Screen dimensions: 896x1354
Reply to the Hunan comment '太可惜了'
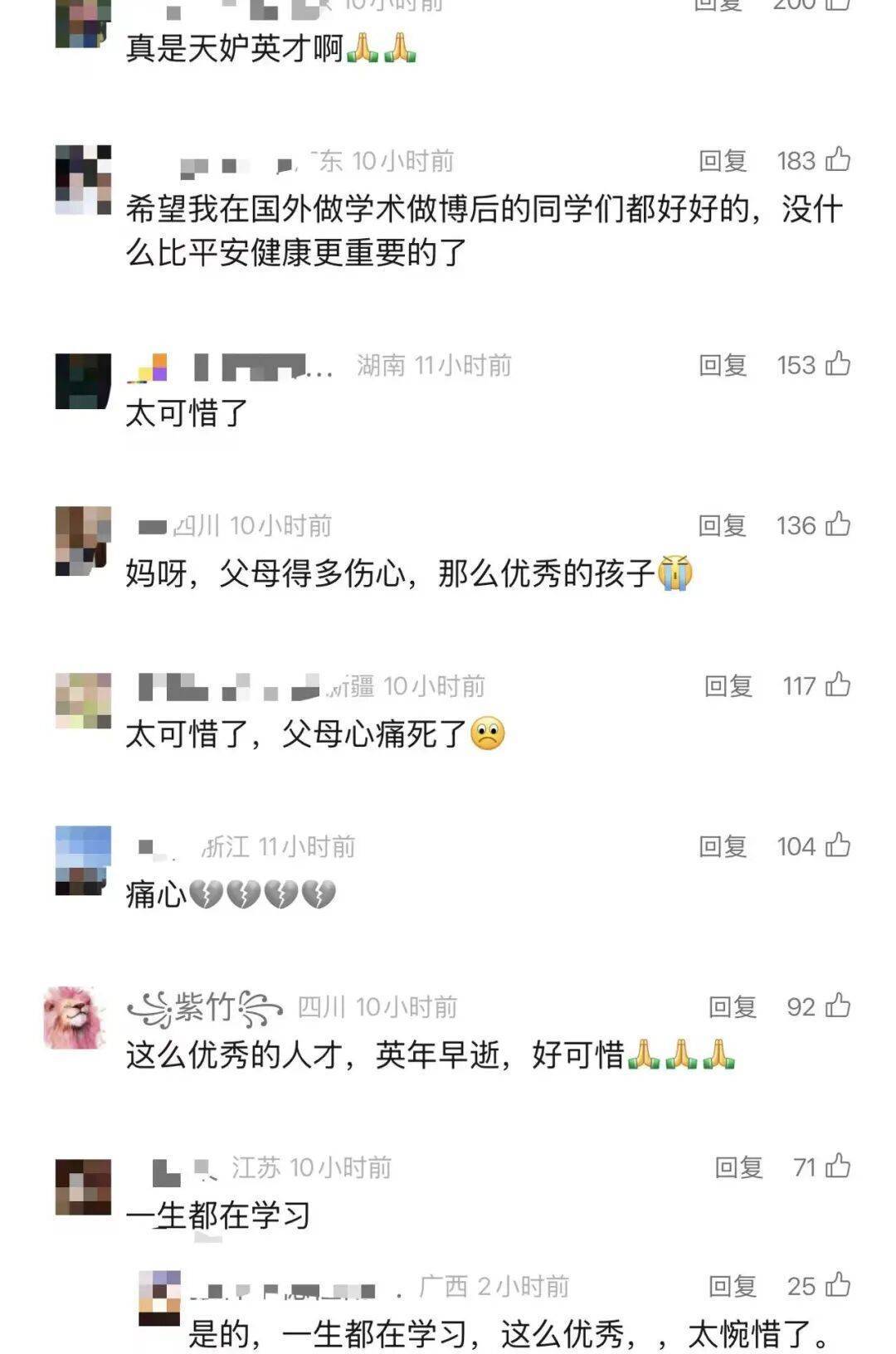[x=723, y=365]
